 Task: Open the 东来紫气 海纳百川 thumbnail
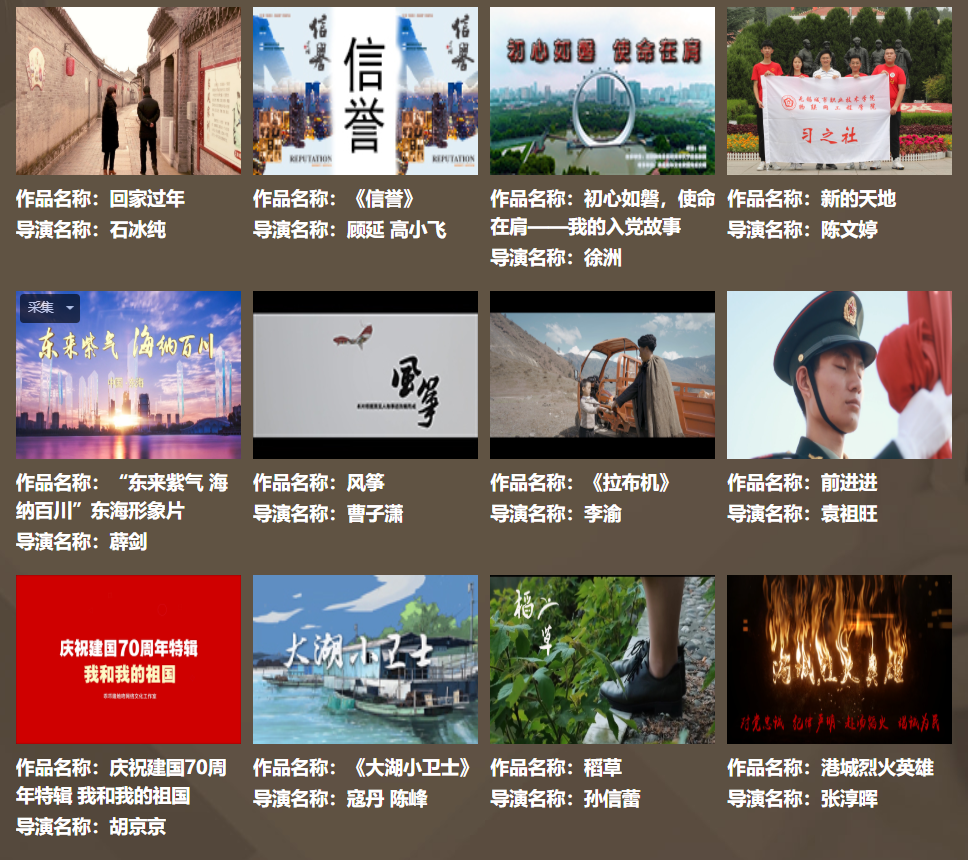pyautogui.click(x=128, y=390)
